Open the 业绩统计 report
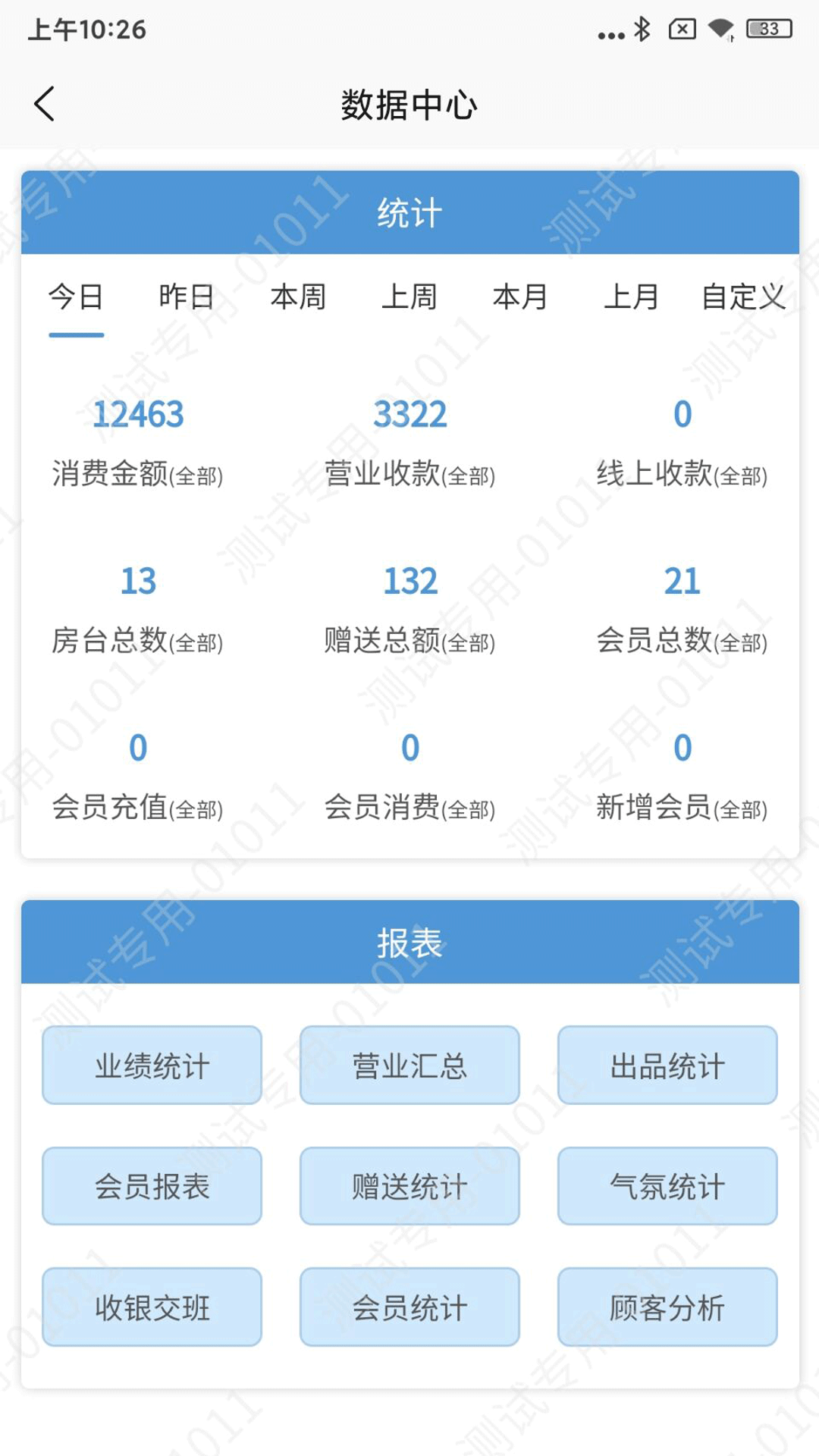This screenshot has width=819, height=1456. click(152, 1065)
